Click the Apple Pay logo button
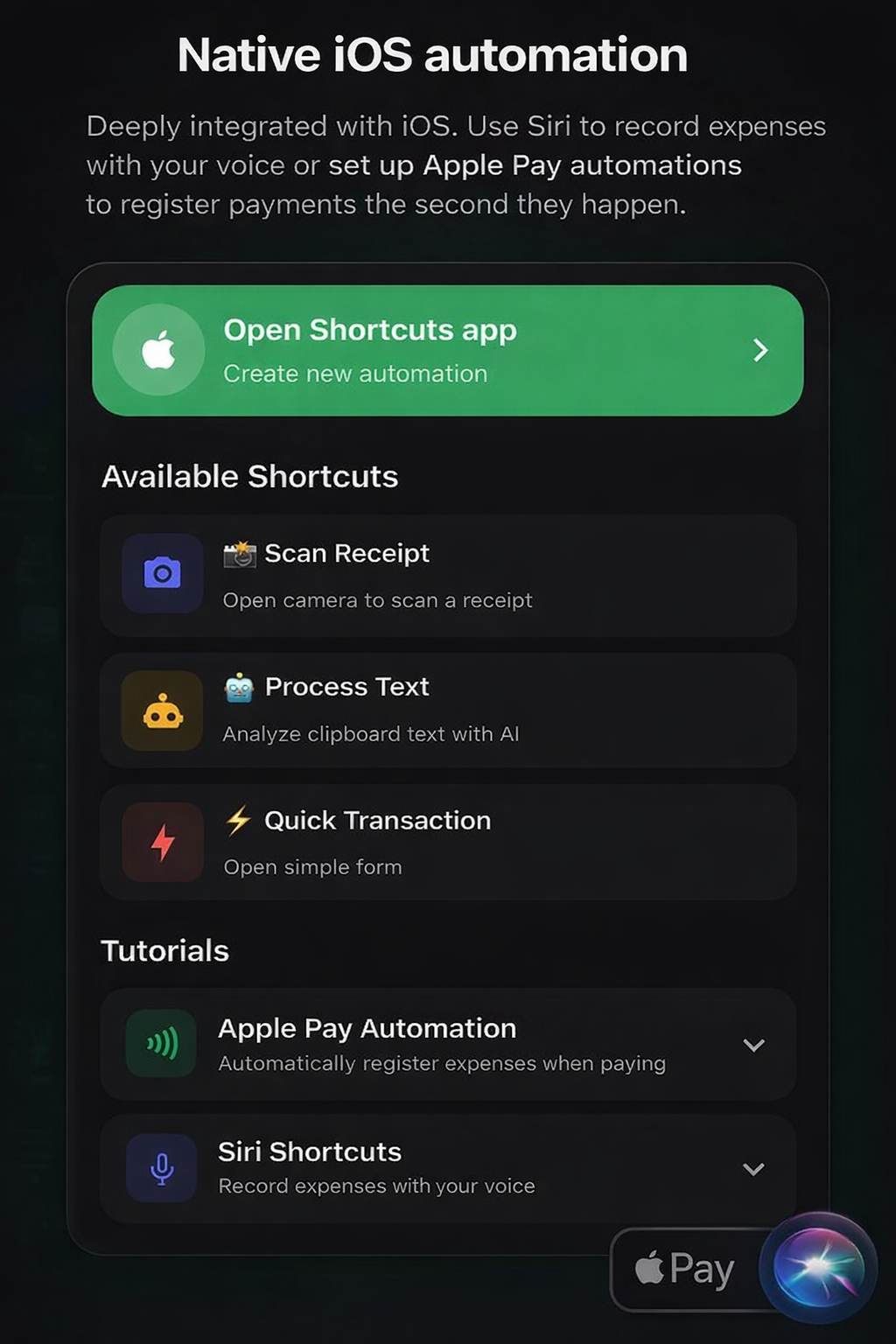The image size is (896, 1344). coord(683,1268)
